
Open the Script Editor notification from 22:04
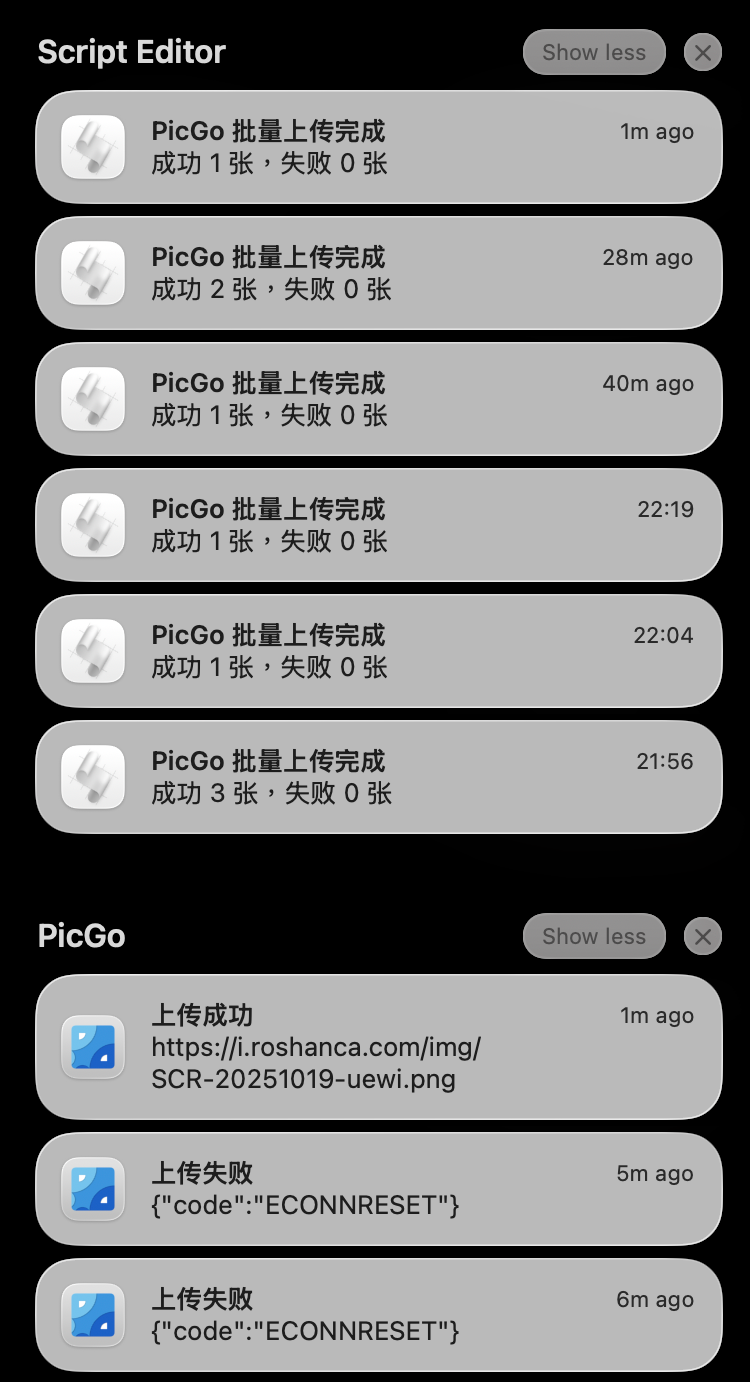pyautogui.click(x=378, y=651)
